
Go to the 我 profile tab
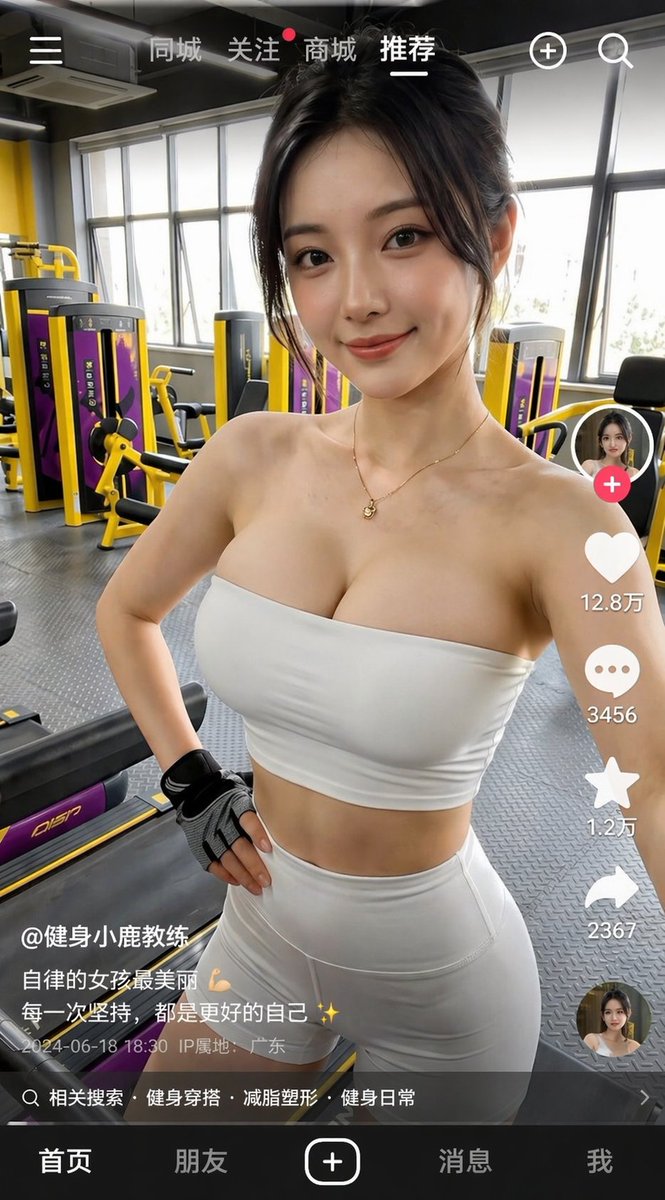tap(599, 1161)
